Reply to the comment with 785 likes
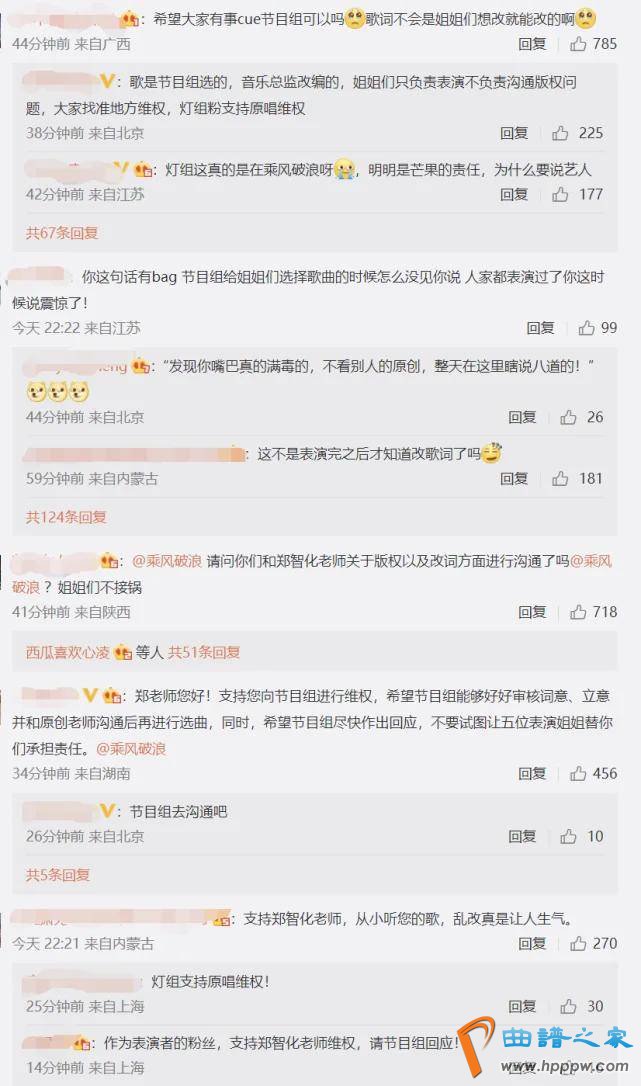The image size is (641, 1086). click(x=532, y=44)
